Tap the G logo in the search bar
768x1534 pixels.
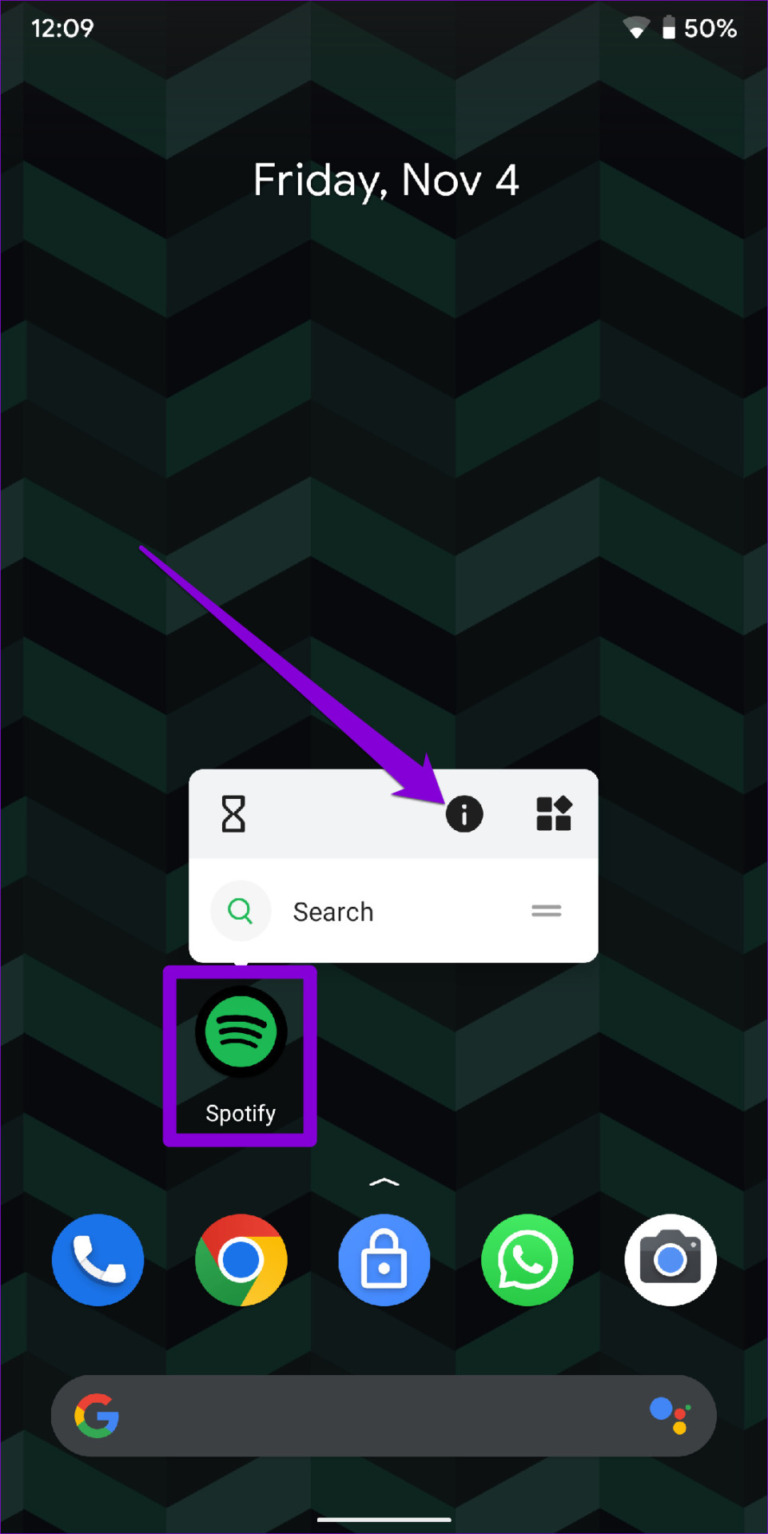(x=97, y=1415)
